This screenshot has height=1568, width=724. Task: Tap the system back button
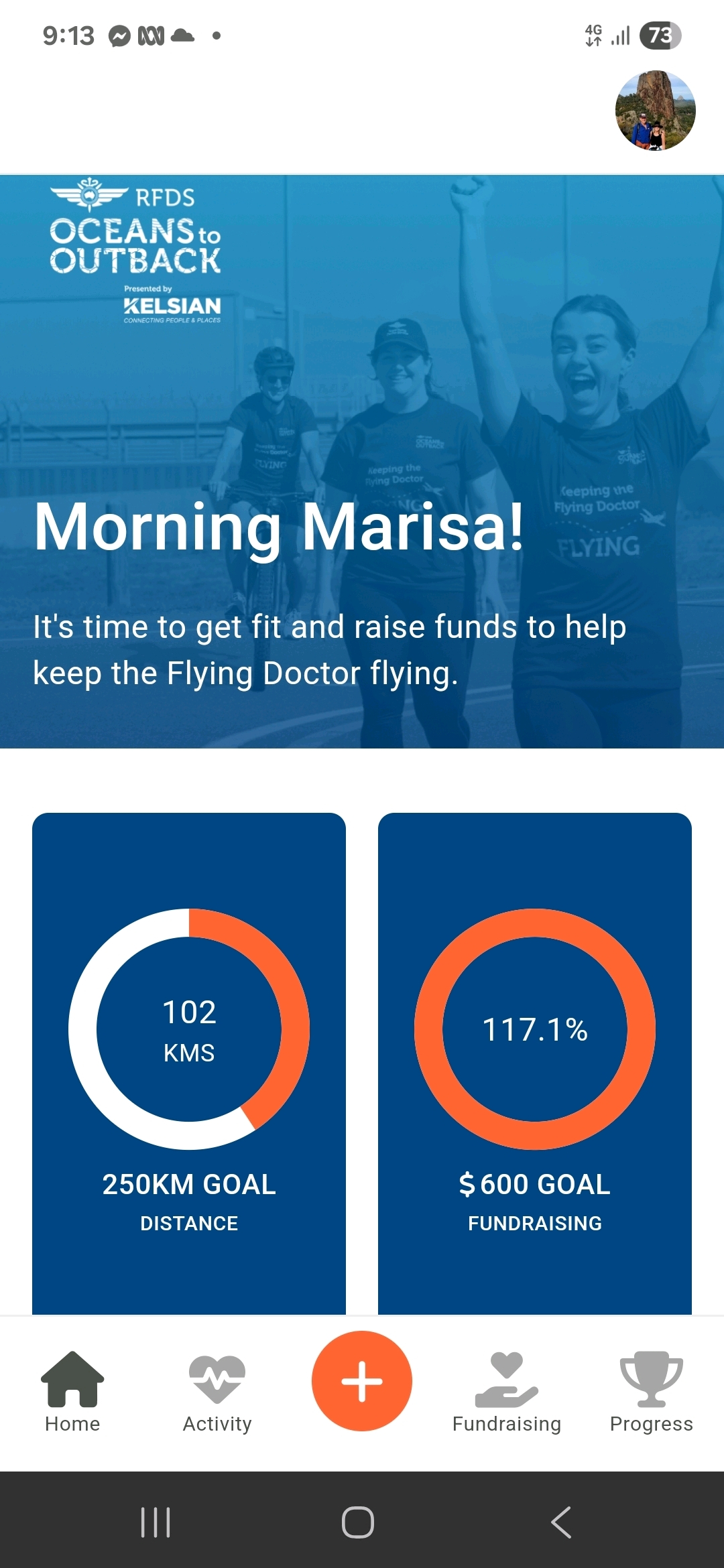[x=562, y=1522]
